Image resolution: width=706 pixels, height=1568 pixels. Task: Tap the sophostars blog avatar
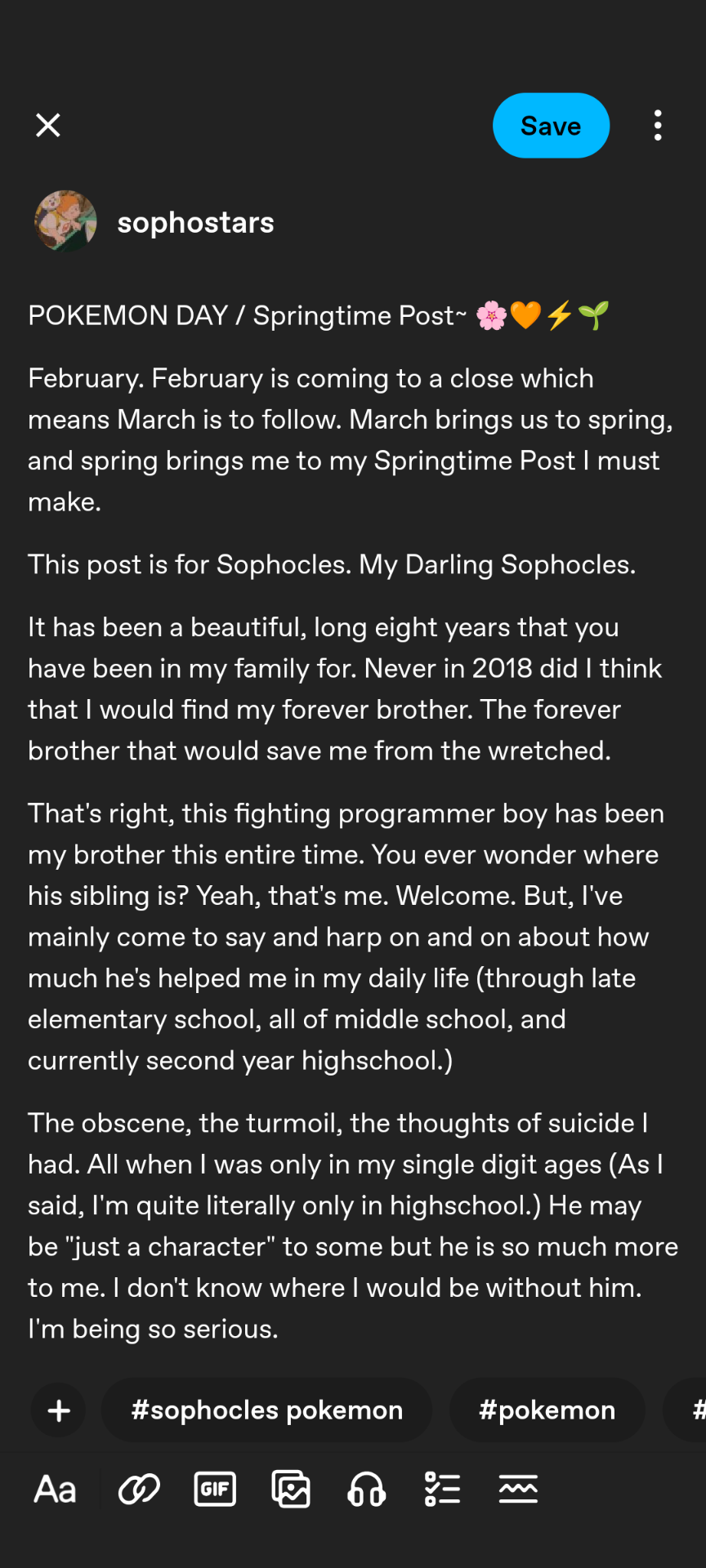pos(65,222)
